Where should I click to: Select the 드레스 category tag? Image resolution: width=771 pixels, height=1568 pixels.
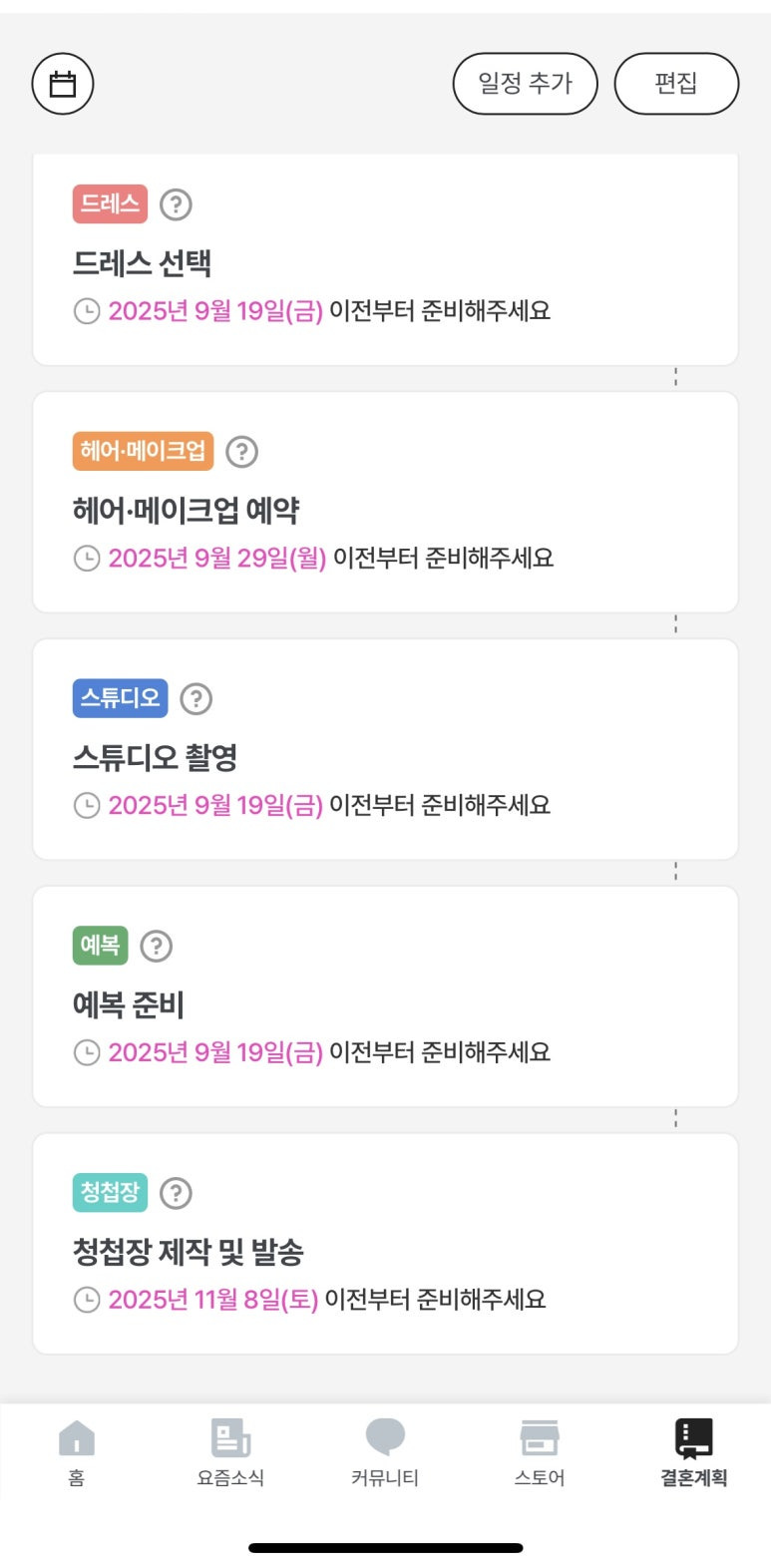[x=112, y=203]
